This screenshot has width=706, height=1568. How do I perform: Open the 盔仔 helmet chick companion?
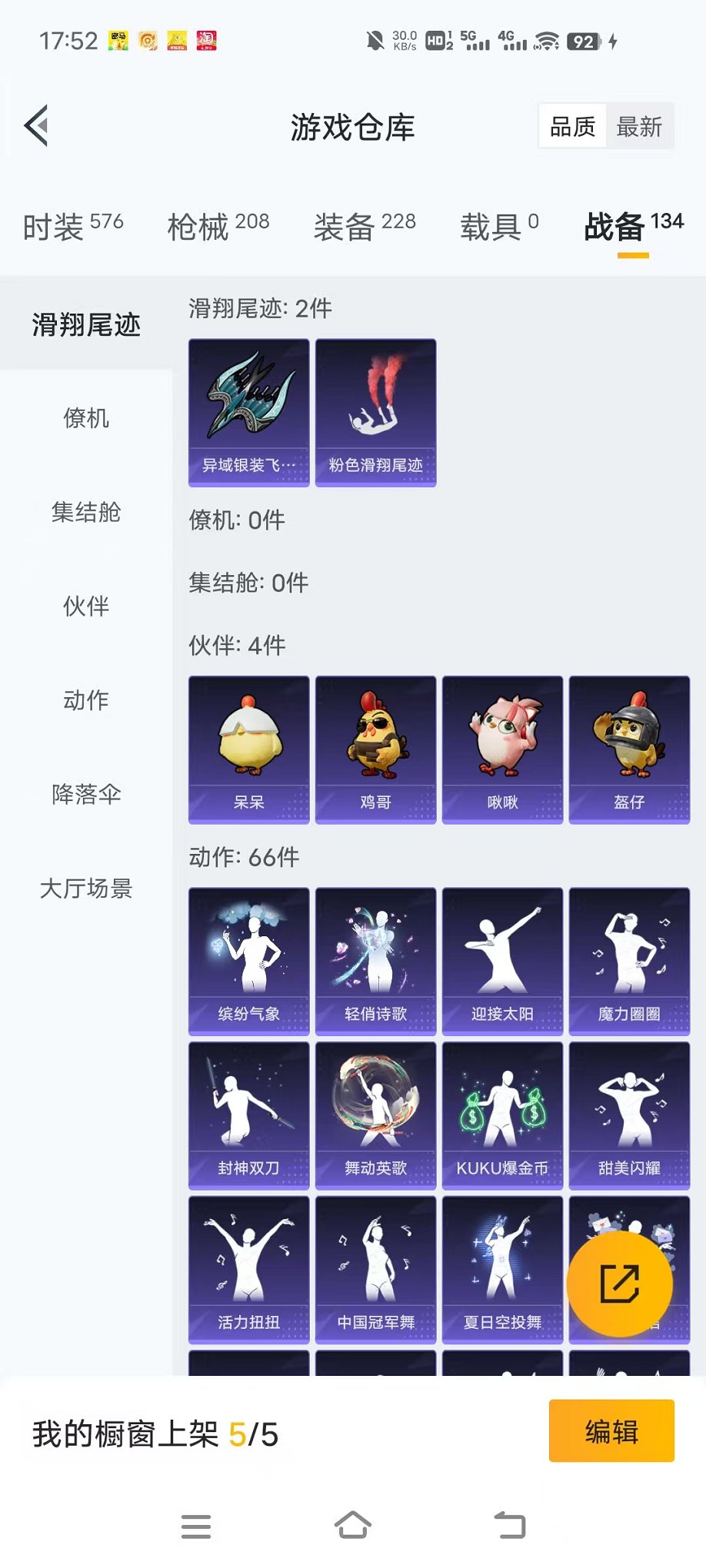pyautogui.click(x=629, y=740)
